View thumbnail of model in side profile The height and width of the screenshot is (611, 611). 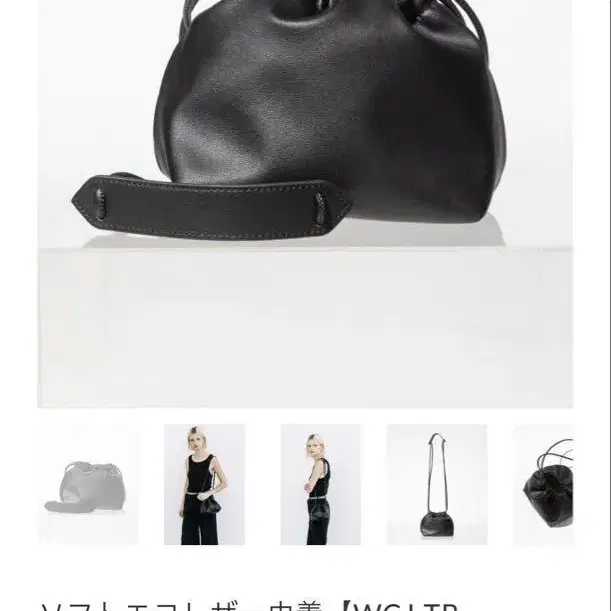320,485
